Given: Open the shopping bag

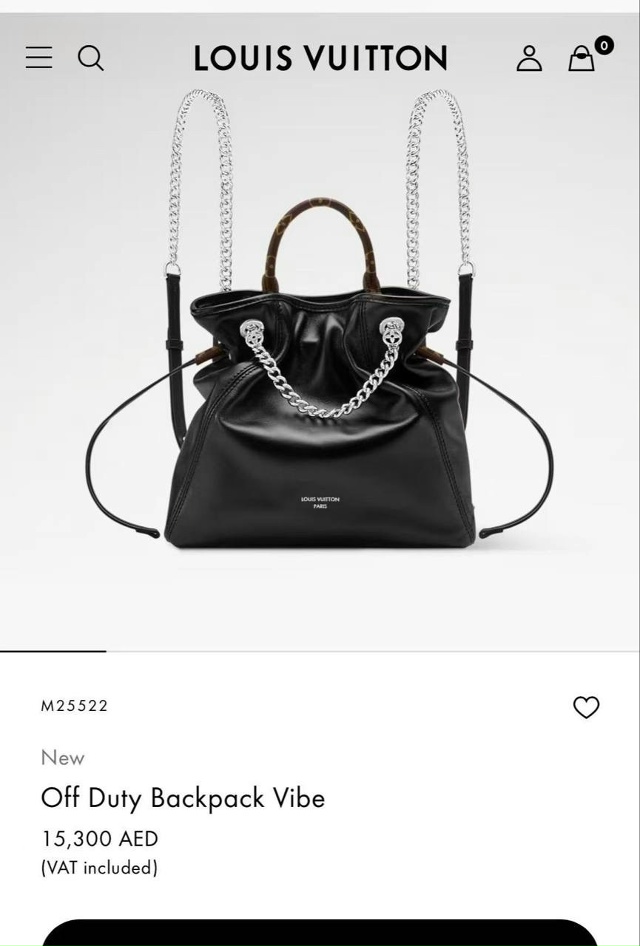Looking at the screenshot, I should 582,58.
